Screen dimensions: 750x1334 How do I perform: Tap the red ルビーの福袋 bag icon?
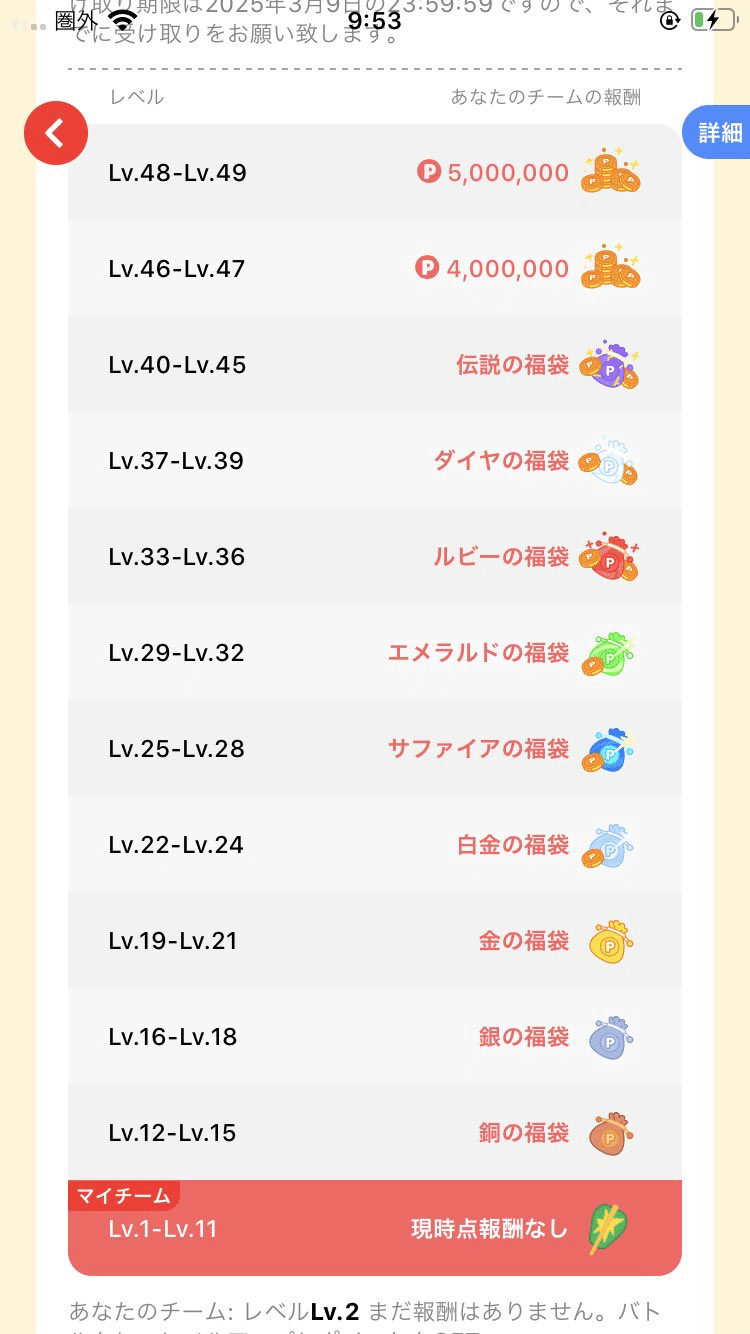pos(611,556)
